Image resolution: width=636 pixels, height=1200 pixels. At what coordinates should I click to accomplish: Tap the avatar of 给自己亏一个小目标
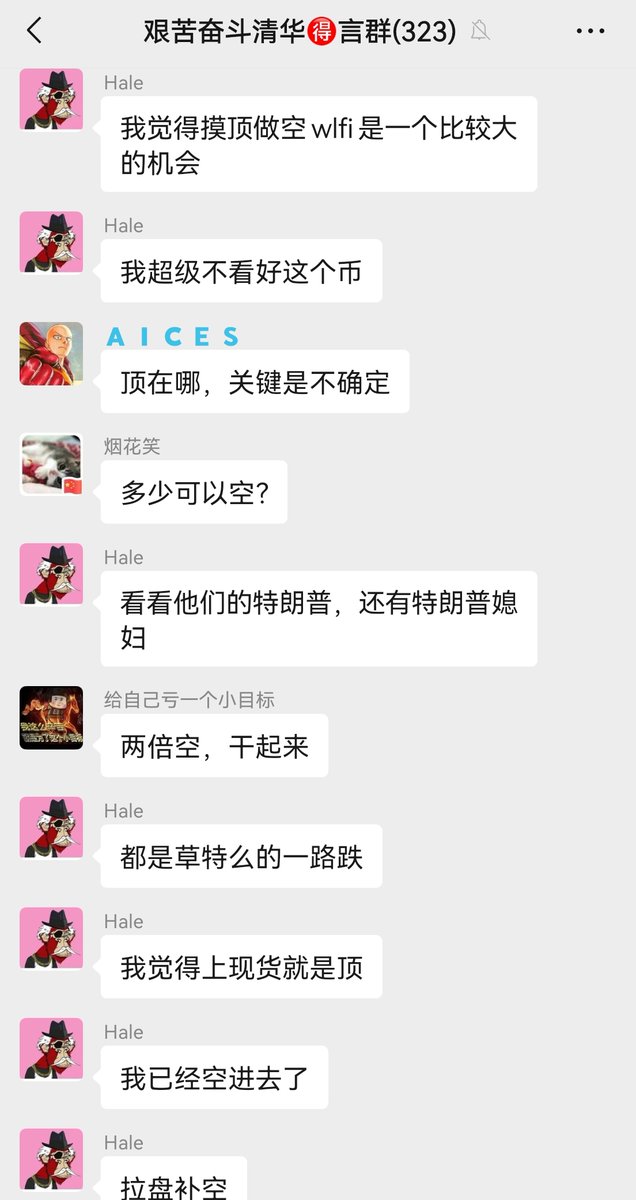click(51, 718)
